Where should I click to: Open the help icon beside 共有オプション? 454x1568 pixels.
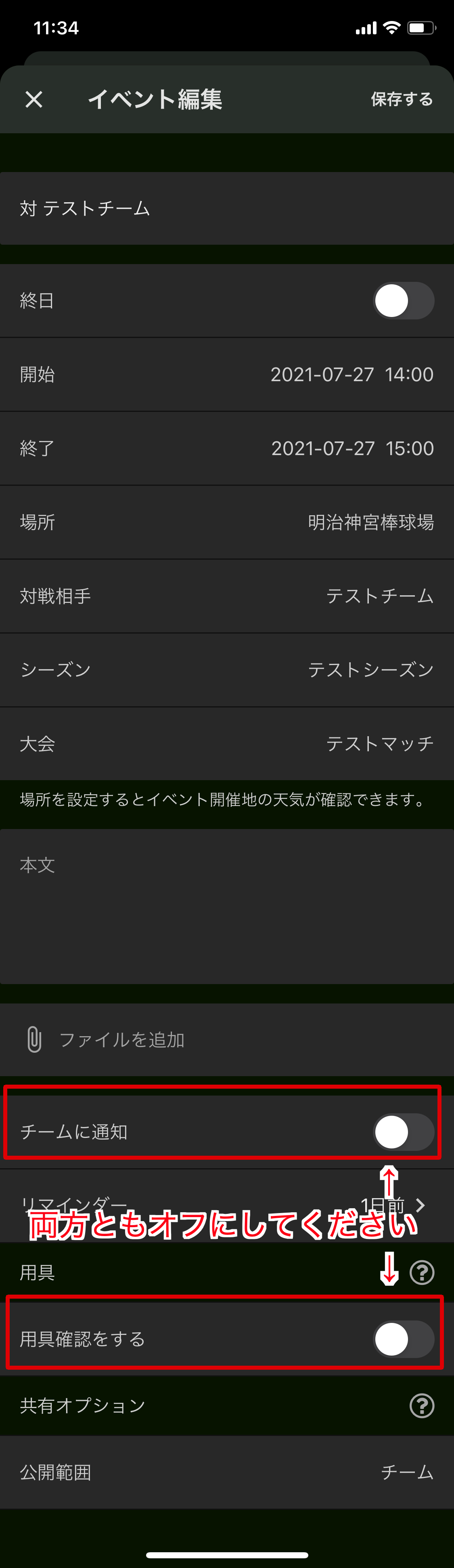click(x=422, y=1406)
